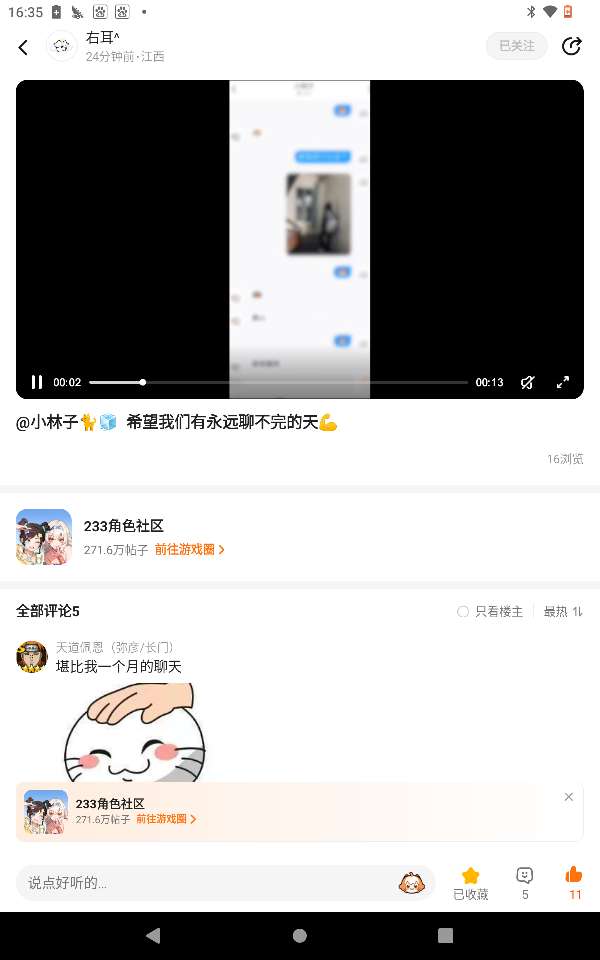Dismiss the floating 233角色社区 banner
600x960 pixels.
[x=569, y=797]
